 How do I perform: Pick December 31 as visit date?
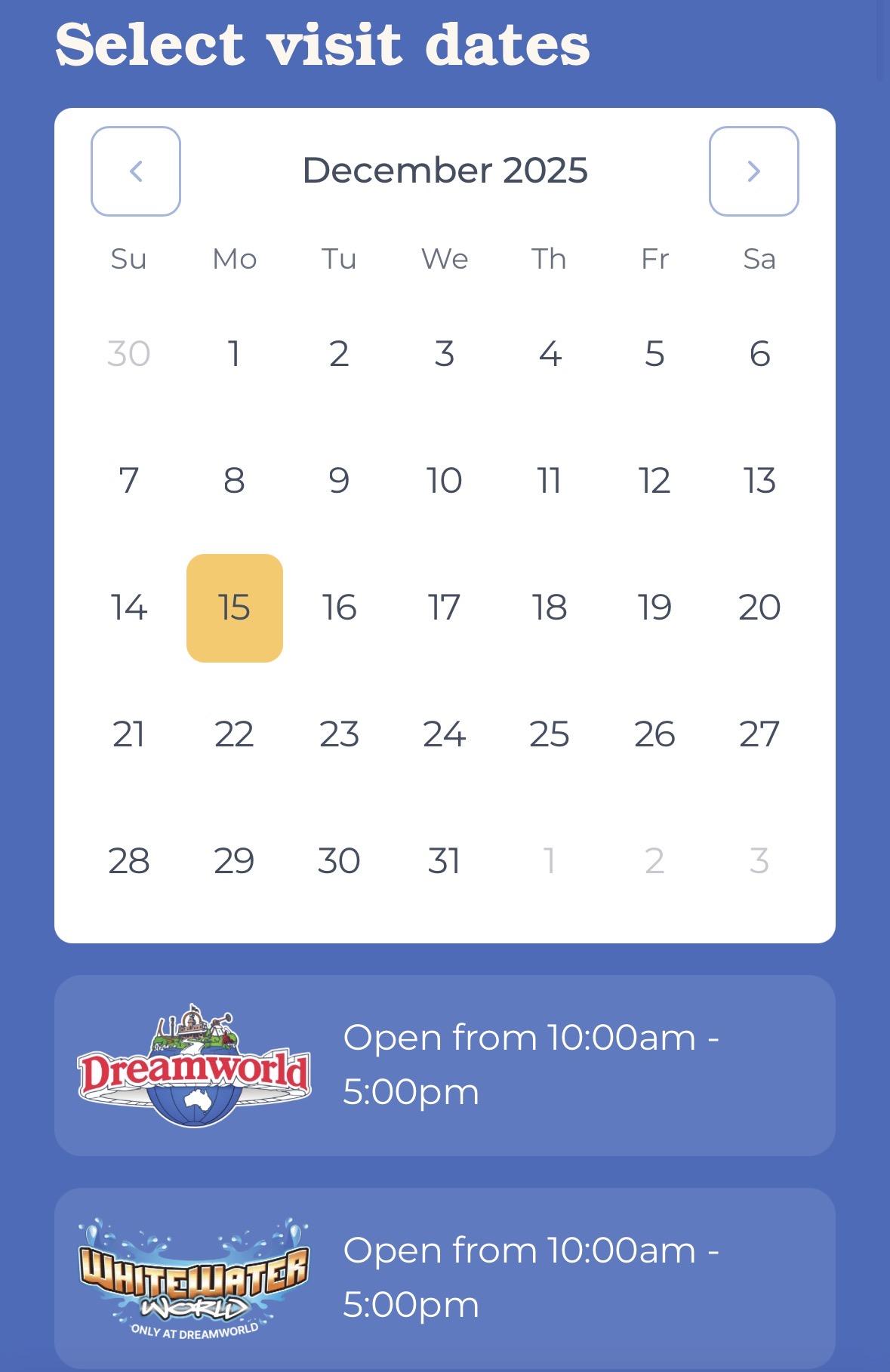444,860
